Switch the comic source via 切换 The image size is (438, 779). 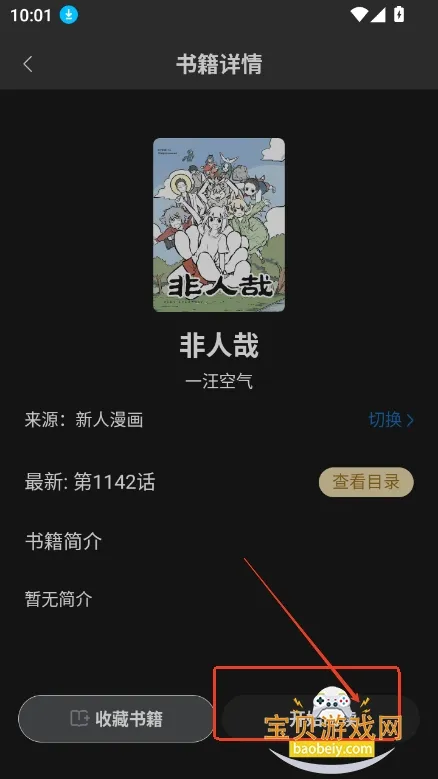click(391, 420)
